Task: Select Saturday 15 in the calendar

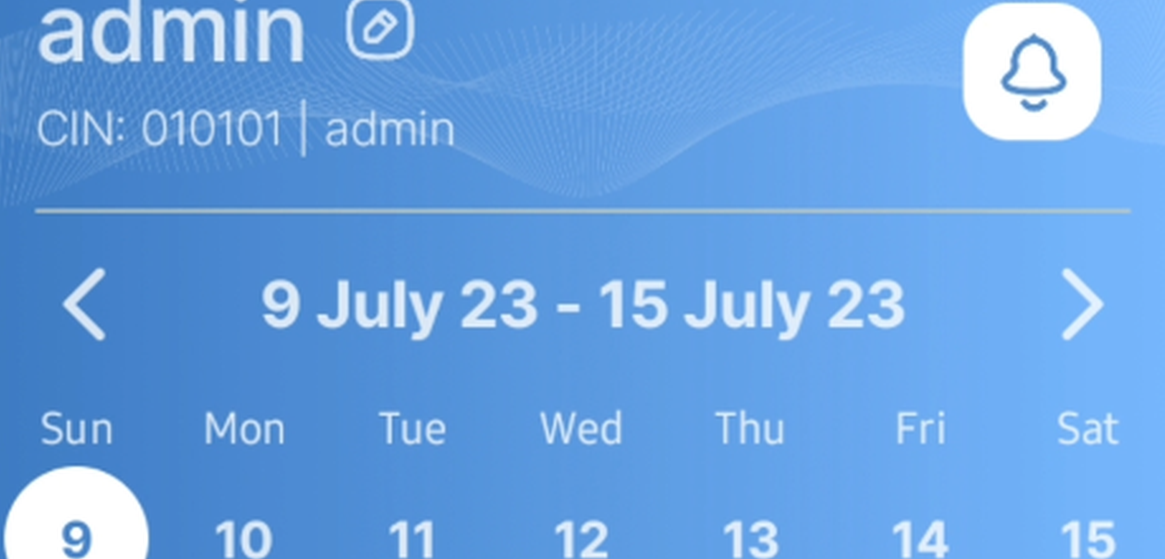Action: tap(1087, 538)
